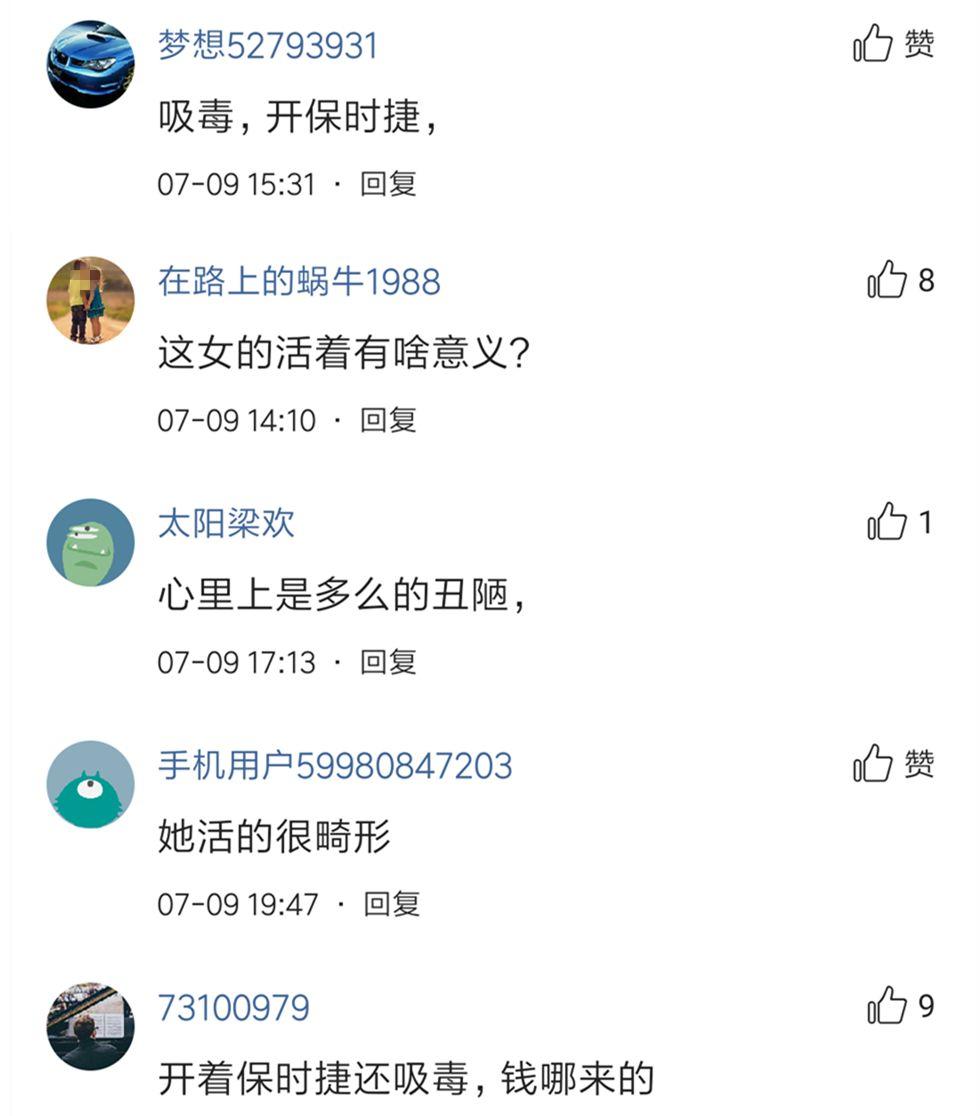View profile of username 手机用户59980847203
This screenshot has width=980, height=1116.
pyautogui.click(x=335, y=766)
